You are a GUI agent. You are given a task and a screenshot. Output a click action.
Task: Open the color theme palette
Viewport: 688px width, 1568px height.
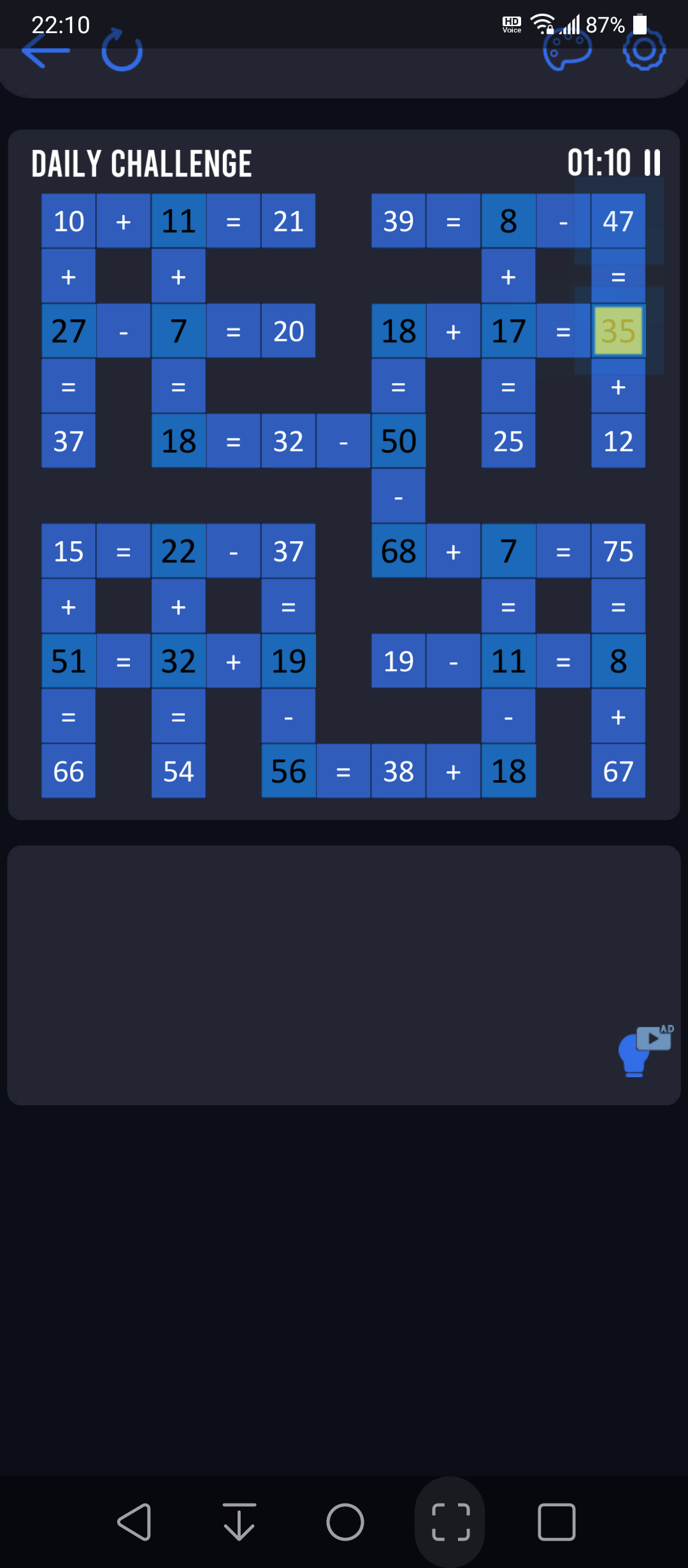[567, 51]
